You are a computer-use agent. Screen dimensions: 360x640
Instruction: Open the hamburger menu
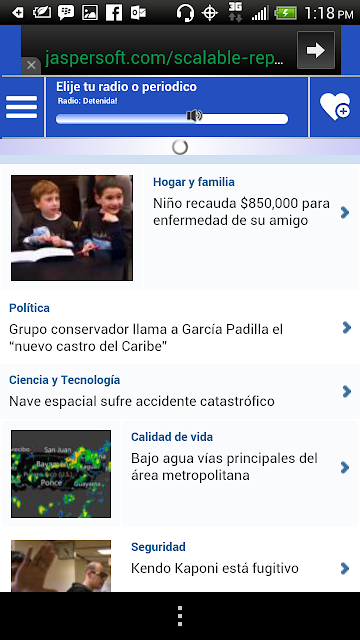pos(22,107)
